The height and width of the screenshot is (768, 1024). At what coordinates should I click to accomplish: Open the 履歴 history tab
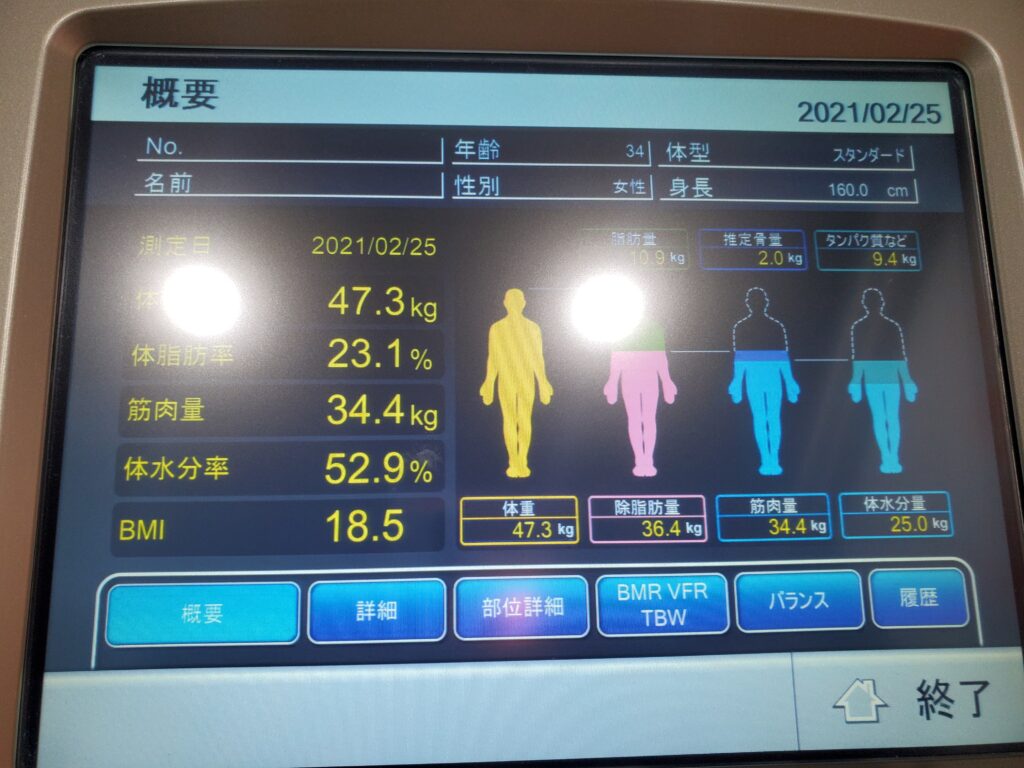pos(918,598)
